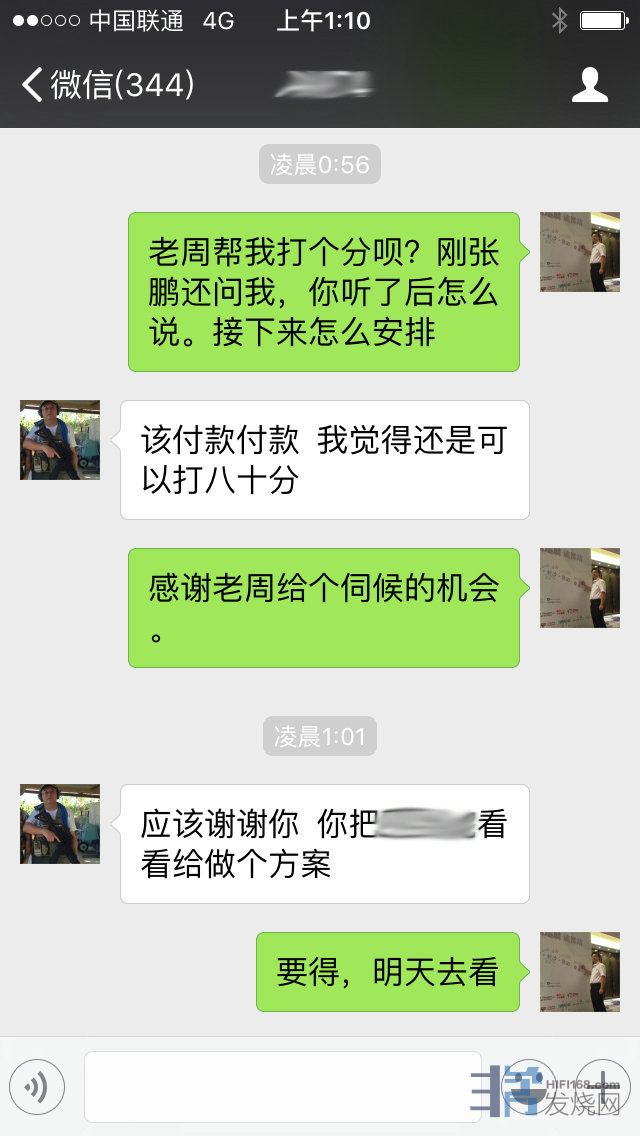Screen dimensions: 640x1136
Task: Tap the avatar next to 感谢老周 message
Action: [580, 588]
